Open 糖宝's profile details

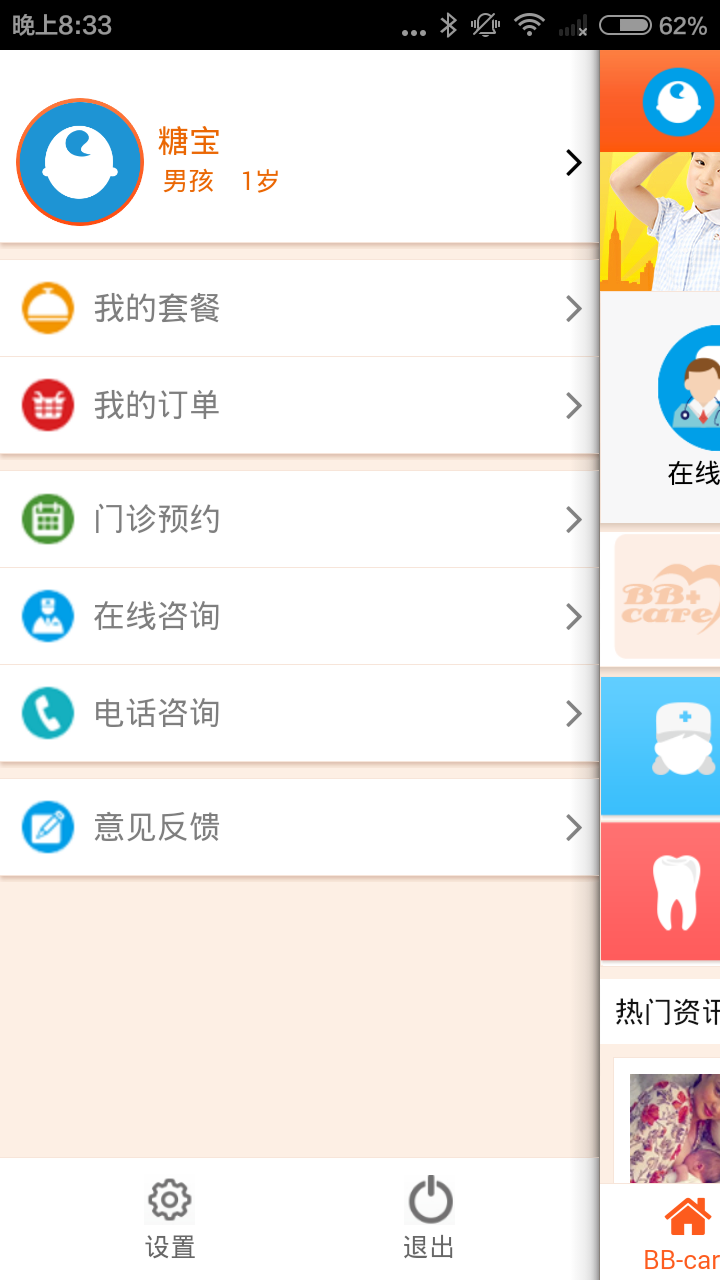300,162
